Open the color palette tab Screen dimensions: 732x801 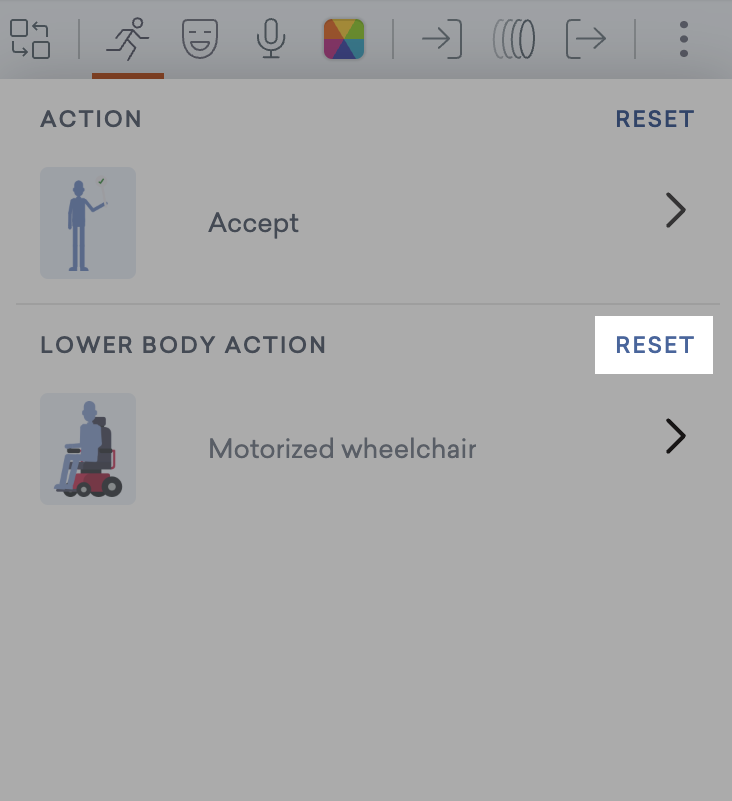pyautogui.click(x=343, y=39)
